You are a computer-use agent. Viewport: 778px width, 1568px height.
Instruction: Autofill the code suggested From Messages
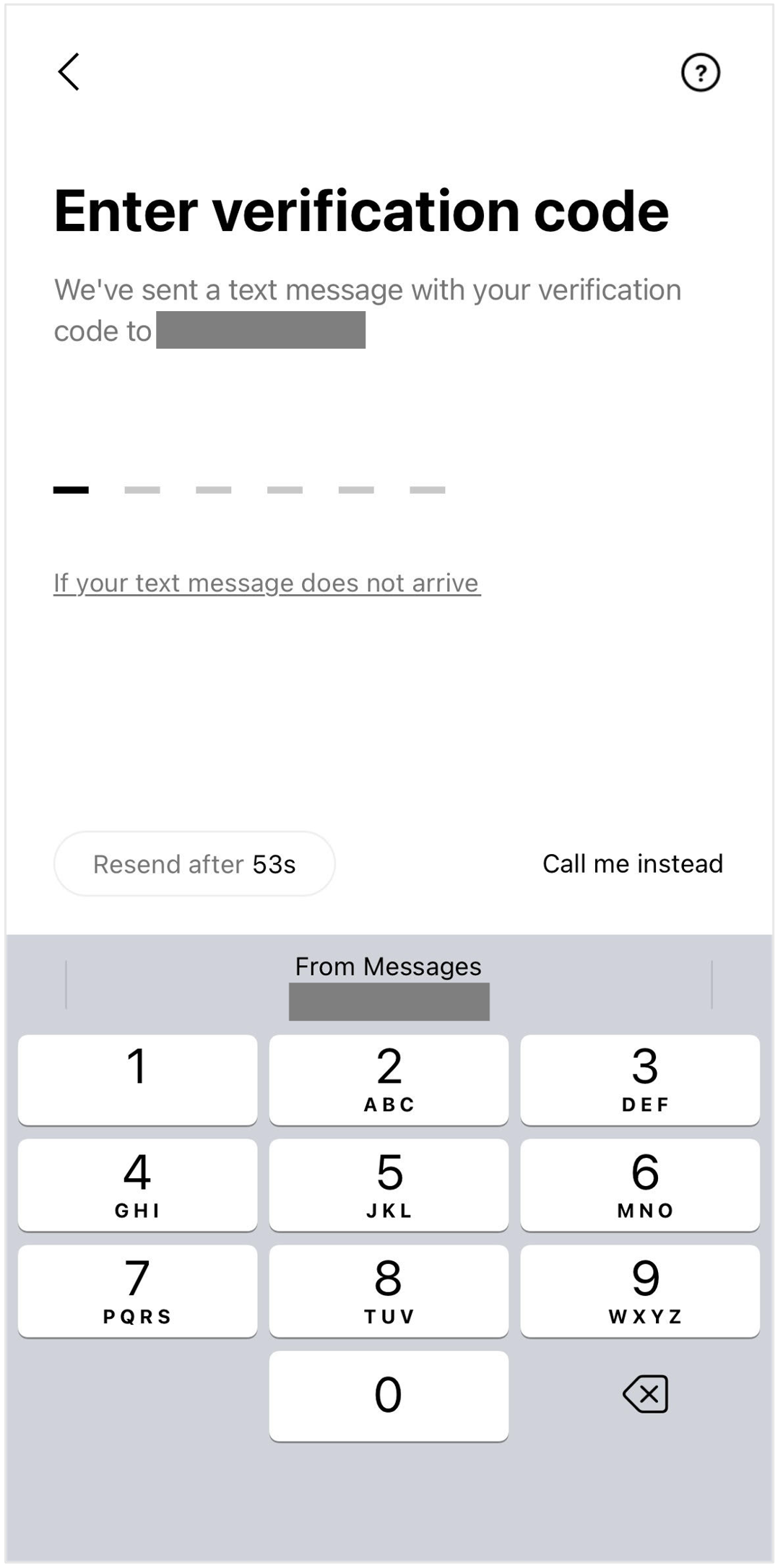click(x=389, y=985)
